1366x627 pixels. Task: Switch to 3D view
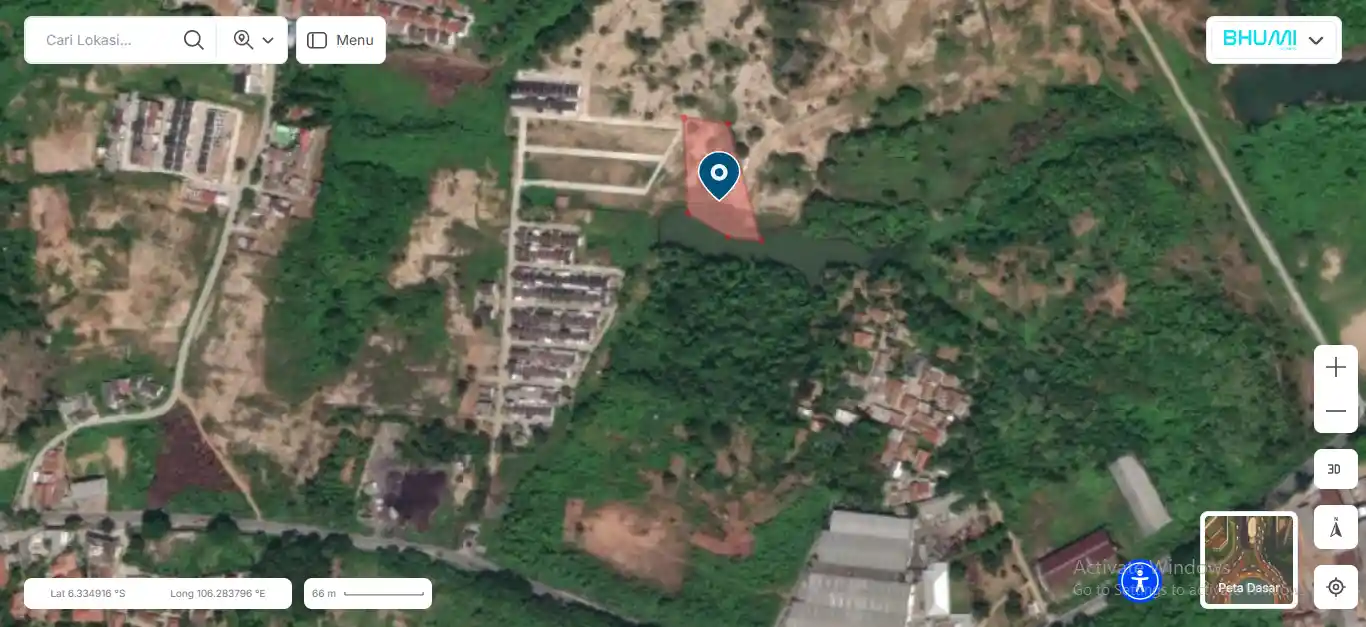coord(1335,469)
